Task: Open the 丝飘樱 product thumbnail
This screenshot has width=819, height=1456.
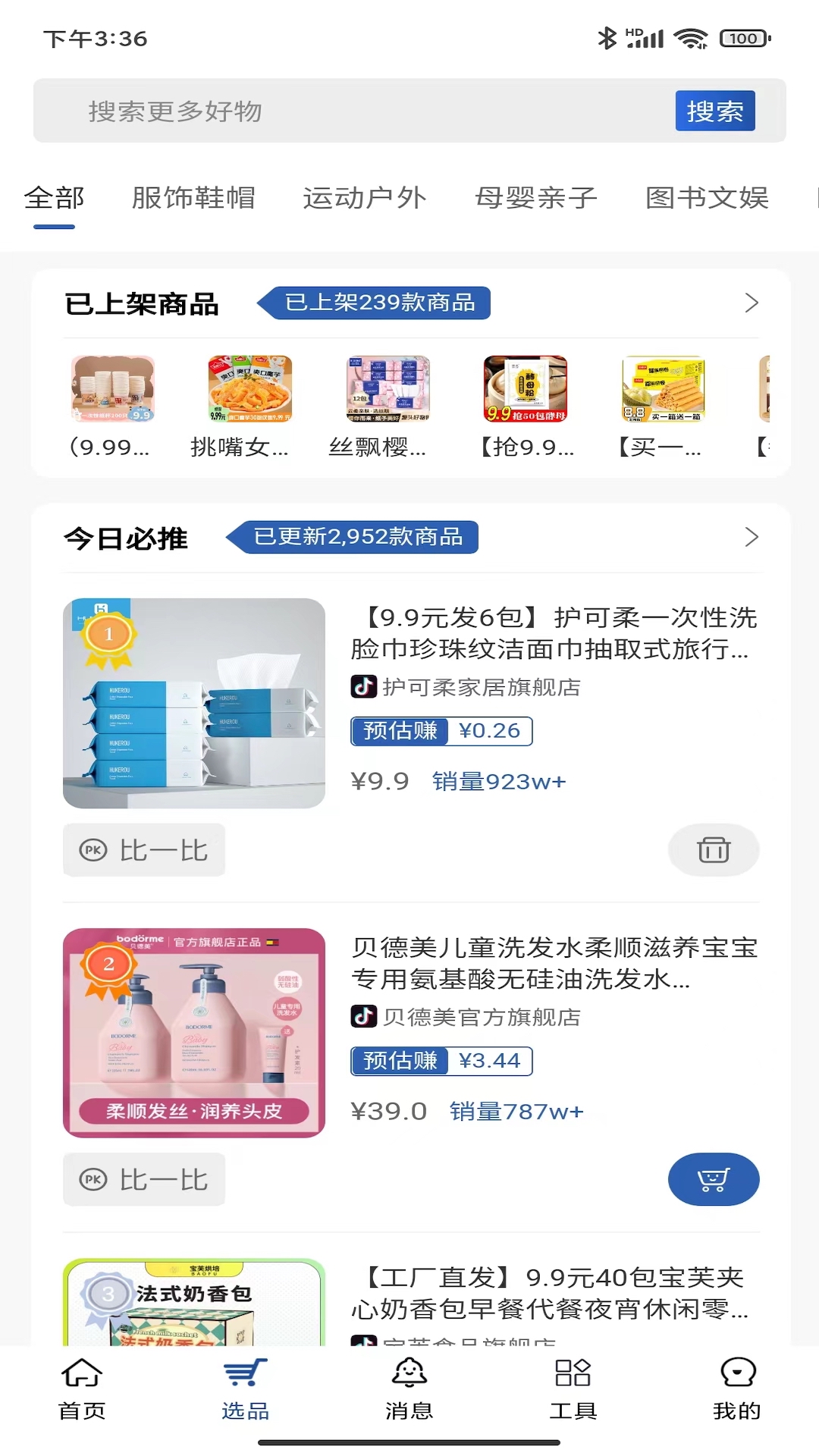Action: pos(388,389)
